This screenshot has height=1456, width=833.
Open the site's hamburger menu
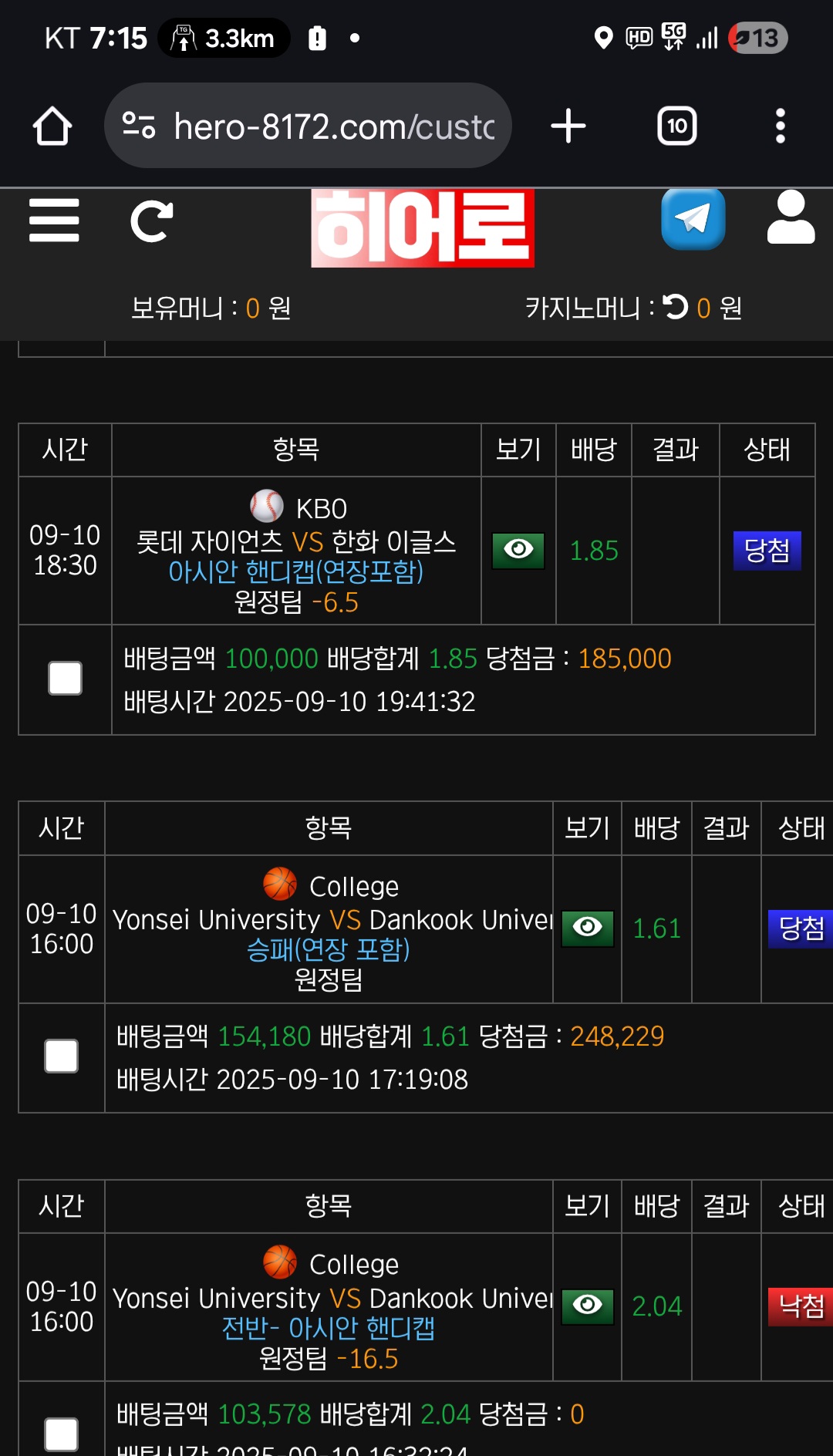pyautogui.click(x=54, y=221)
